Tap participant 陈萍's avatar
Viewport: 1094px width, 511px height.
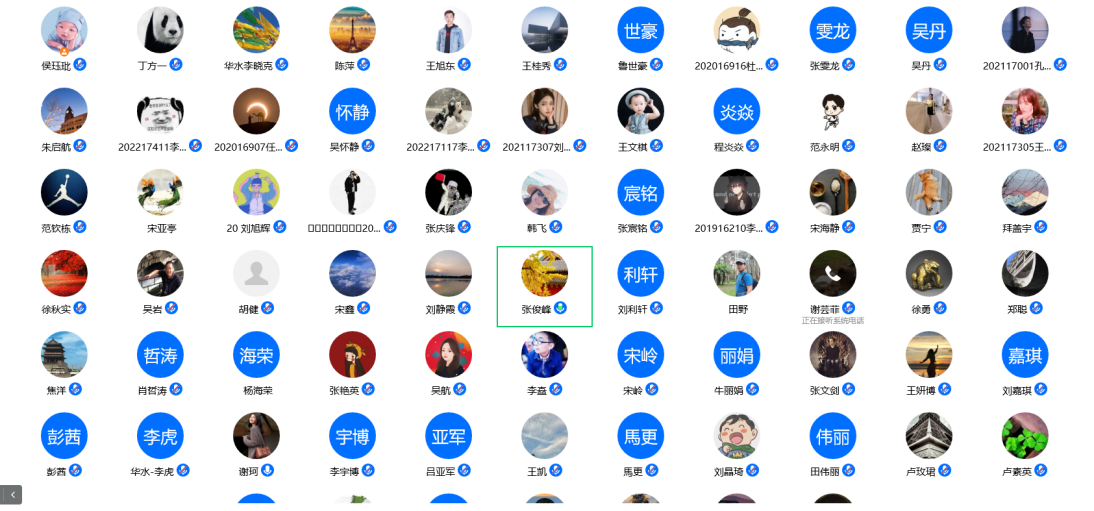352,30
